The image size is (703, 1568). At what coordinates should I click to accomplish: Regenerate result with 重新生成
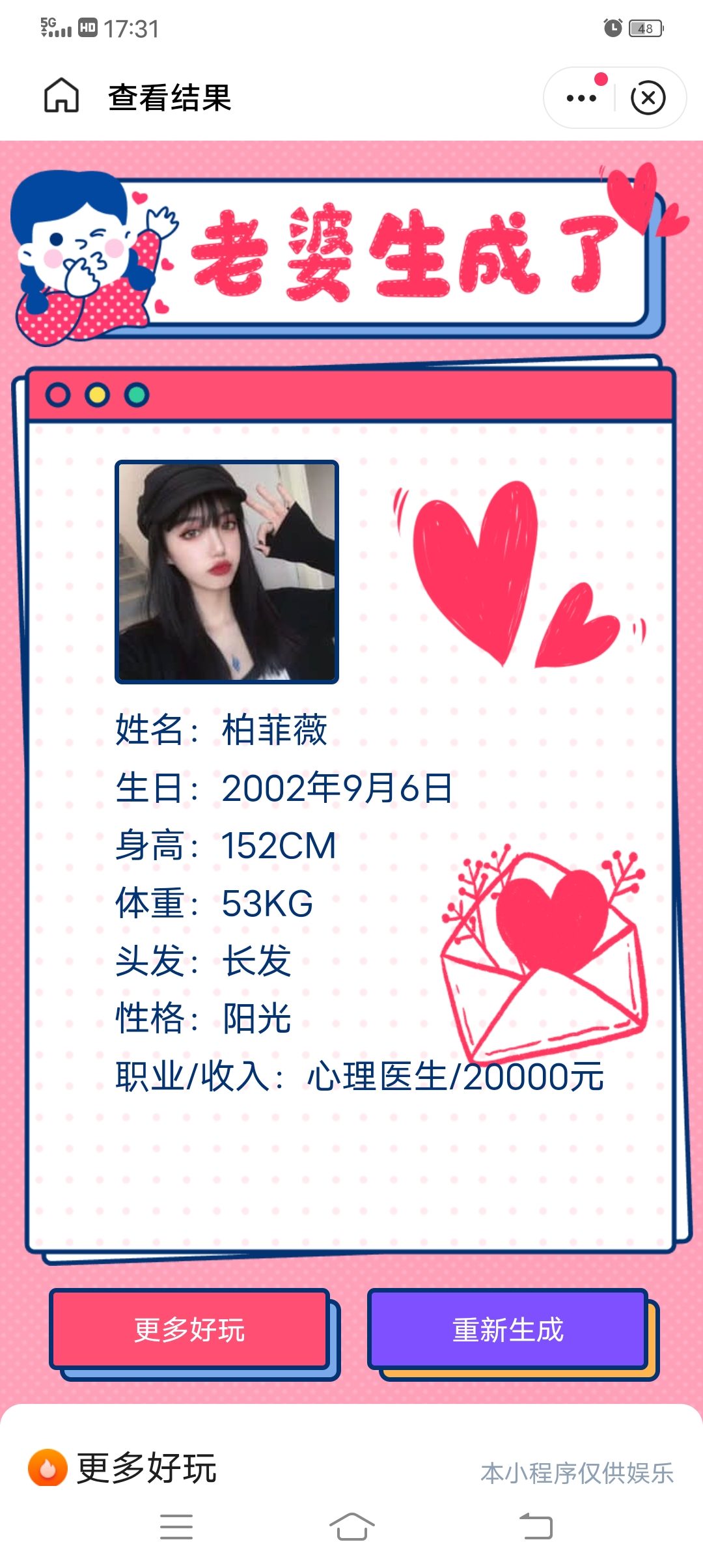pyautogui.click(x=508, y=1329)
